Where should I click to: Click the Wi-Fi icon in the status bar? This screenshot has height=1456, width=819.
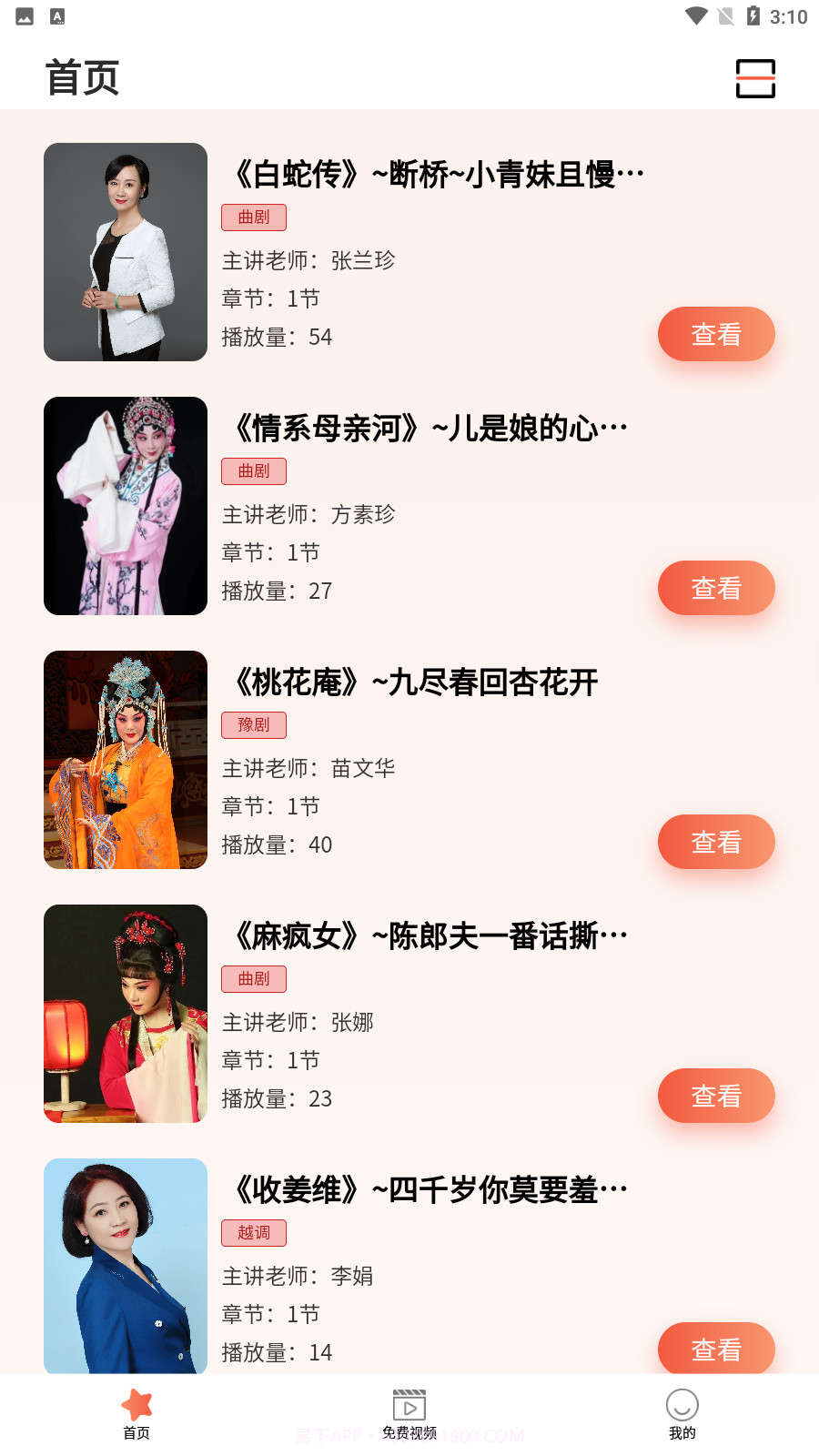click(697, 15)
